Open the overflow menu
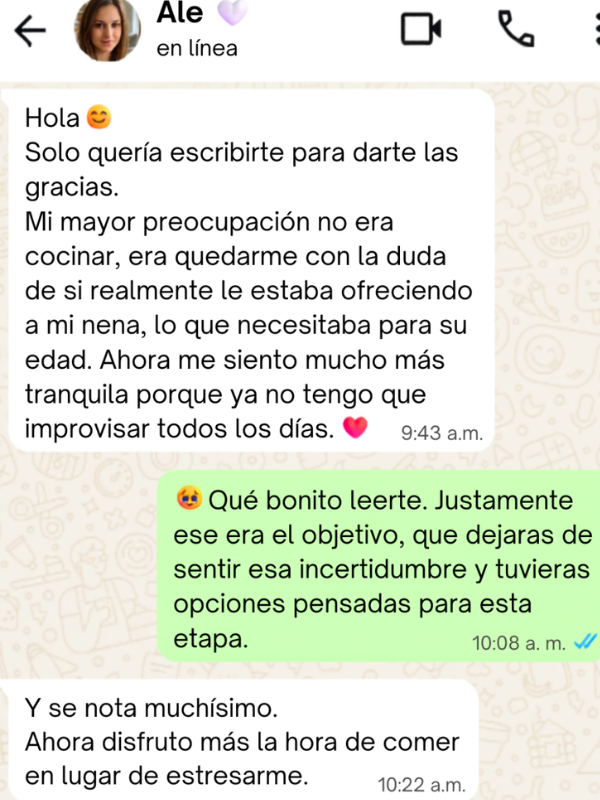 click(x=597, y=30)
